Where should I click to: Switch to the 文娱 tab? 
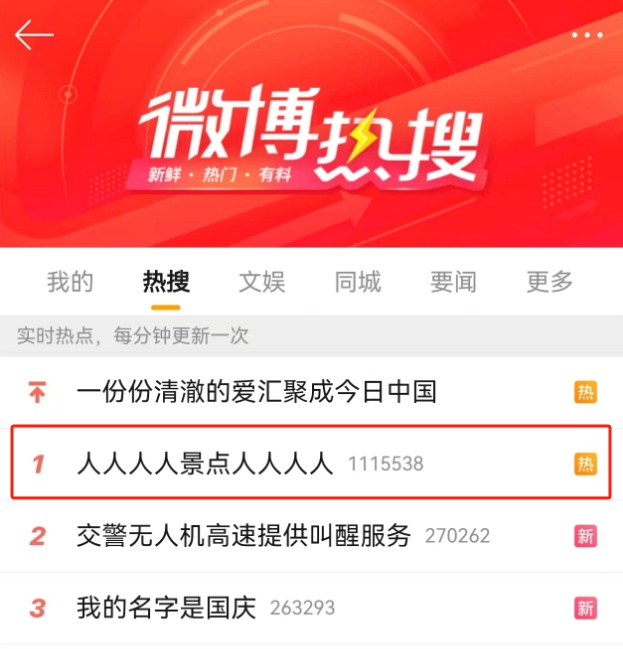pos(262,282)
